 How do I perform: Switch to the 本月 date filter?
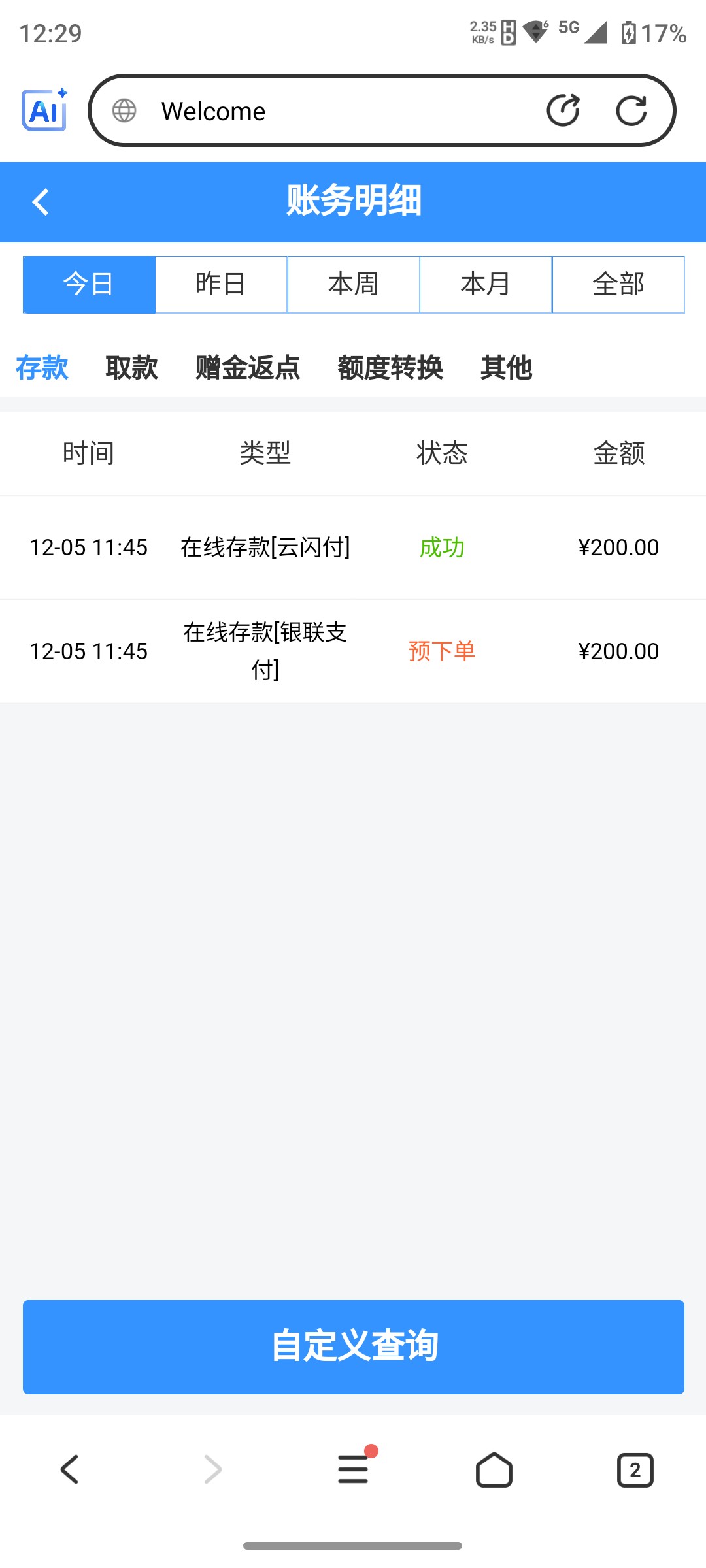(486, 284)
